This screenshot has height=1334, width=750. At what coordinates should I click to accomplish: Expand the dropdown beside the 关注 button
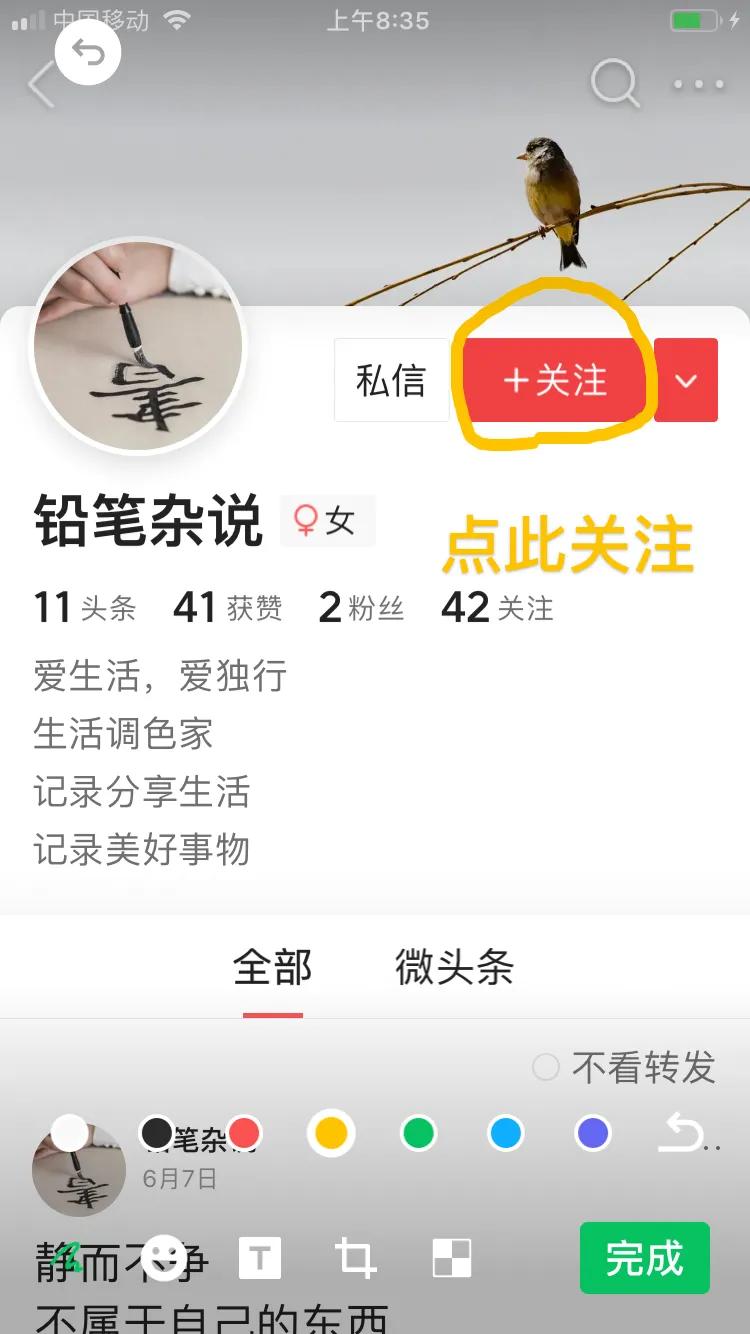[686, 380]
